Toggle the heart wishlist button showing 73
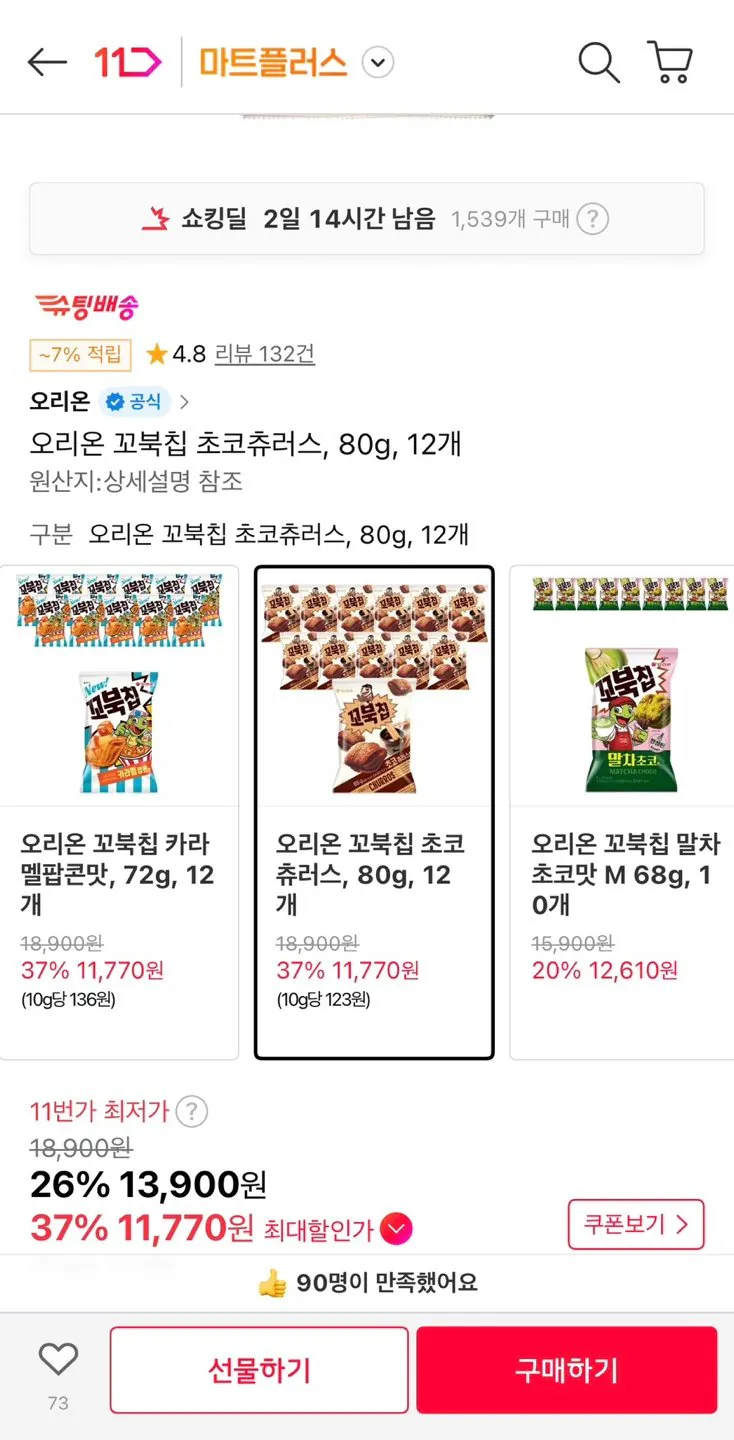The height and width of the screenshot is (1440, 734). click(58, 1358)
